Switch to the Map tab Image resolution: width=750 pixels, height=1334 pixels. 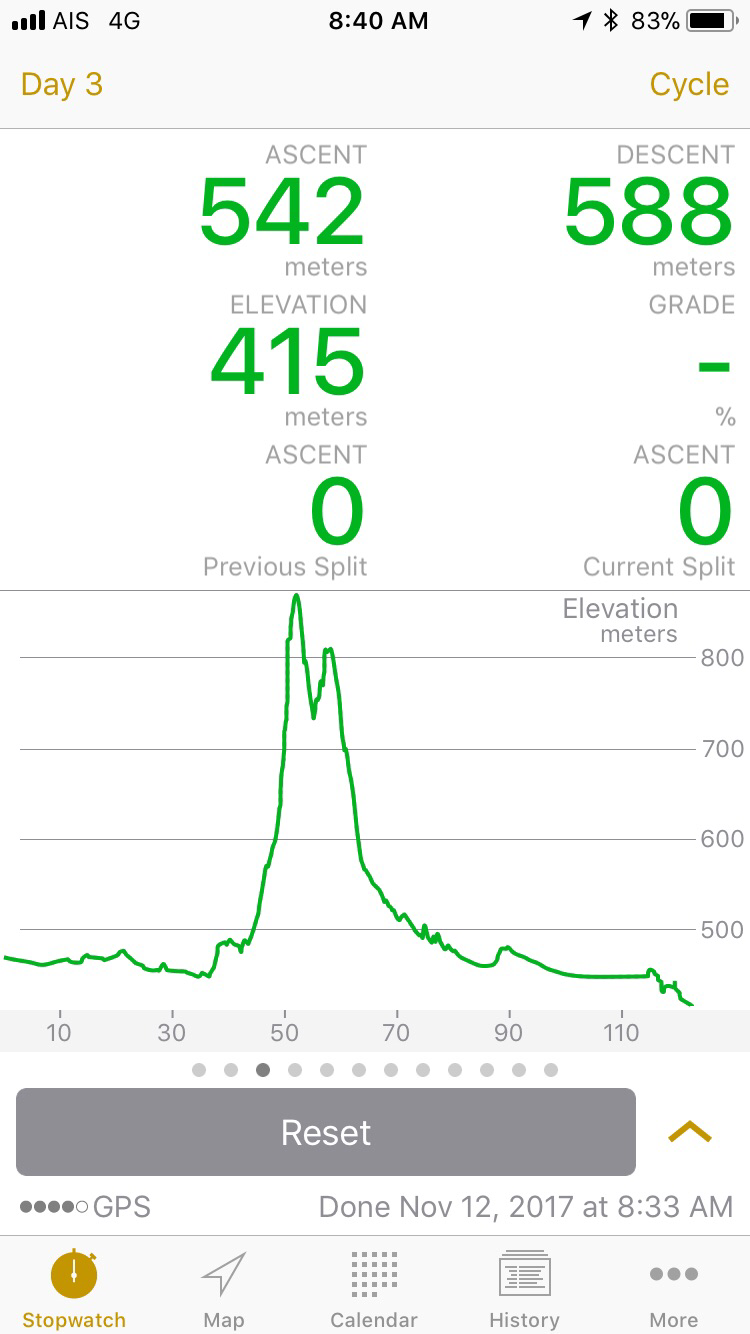tap(224, 1290)
